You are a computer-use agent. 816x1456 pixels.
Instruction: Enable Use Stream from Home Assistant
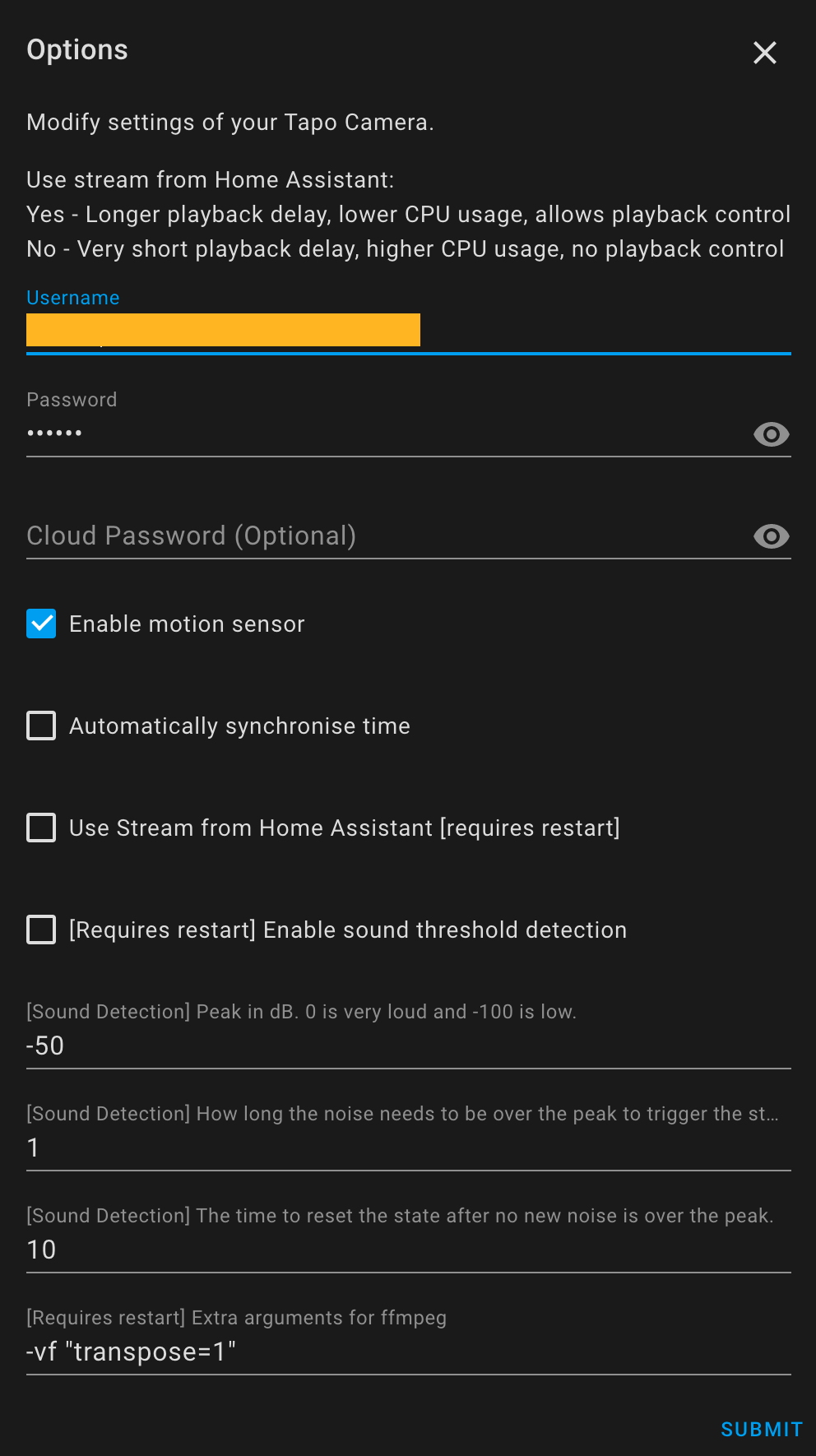[x=41, y=828]
